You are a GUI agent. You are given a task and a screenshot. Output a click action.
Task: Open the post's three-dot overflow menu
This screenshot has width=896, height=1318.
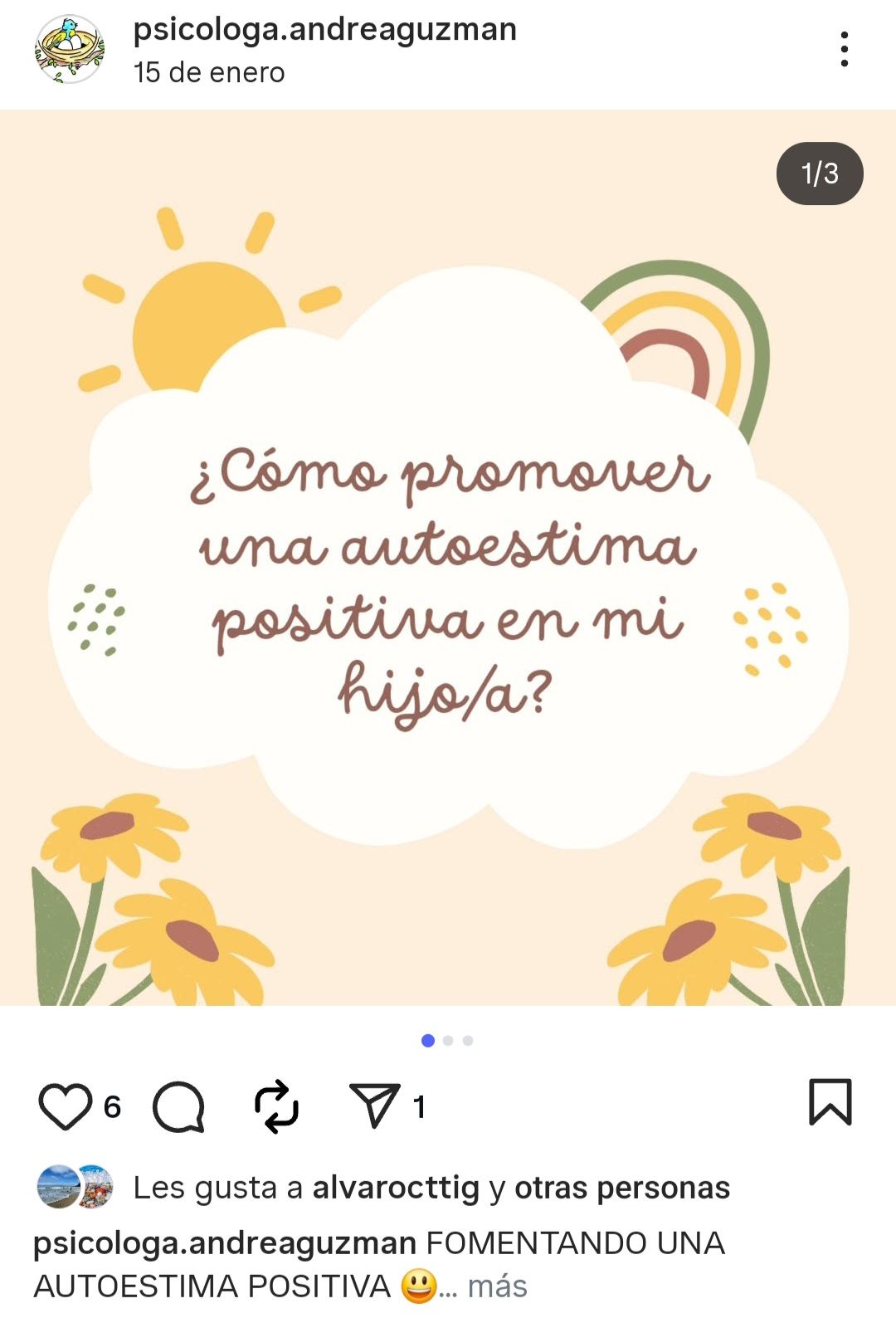click(844, 50)
